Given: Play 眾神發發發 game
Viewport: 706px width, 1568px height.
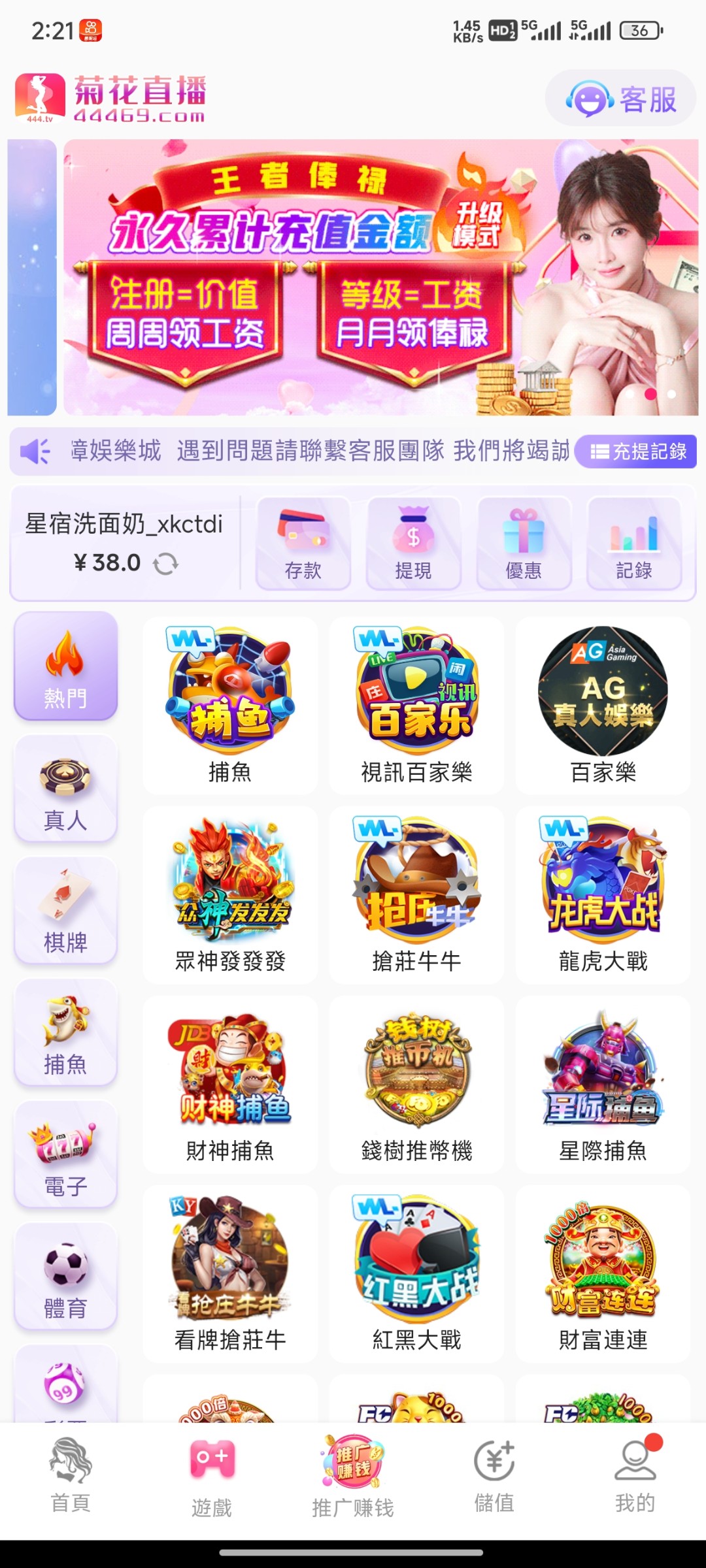Looking at the screenshot, I should tap(230, 895).
